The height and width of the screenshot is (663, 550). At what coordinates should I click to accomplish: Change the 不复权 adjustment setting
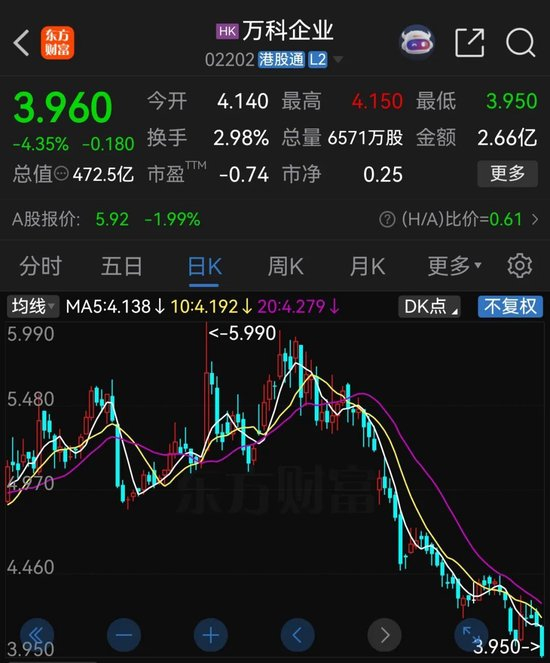510,307
